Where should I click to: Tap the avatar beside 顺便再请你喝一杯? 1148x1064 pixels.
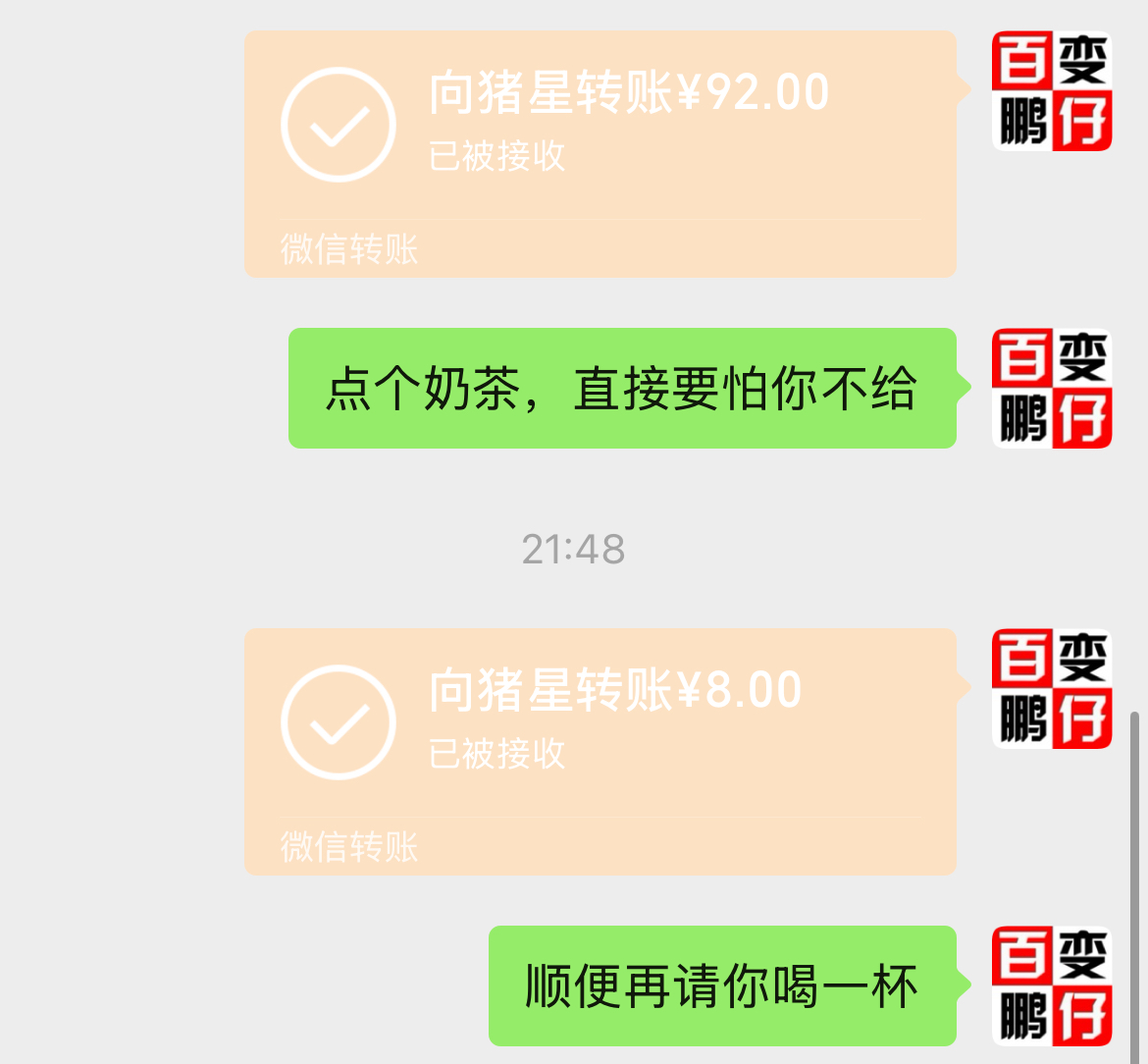tap(1051, 985)
